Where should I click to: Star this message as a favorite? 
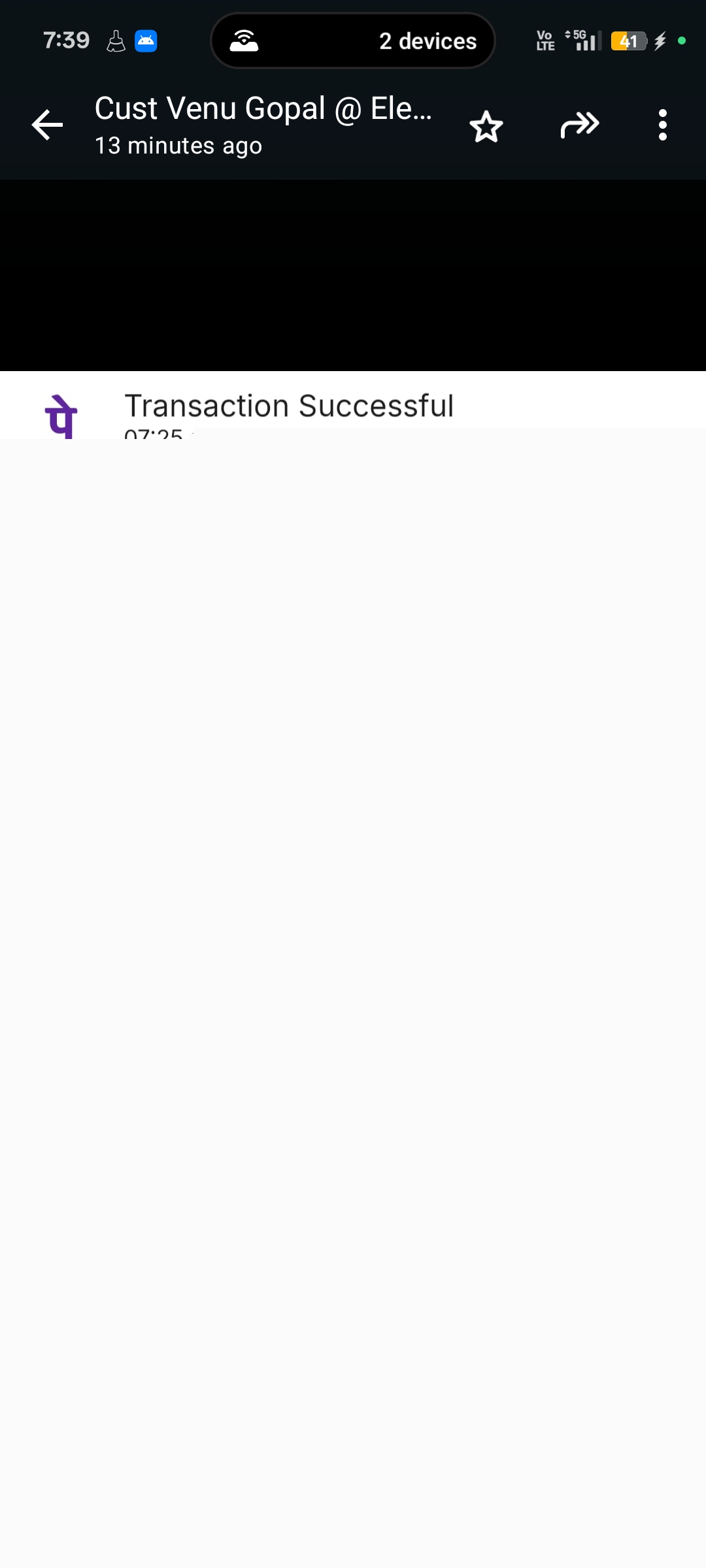(x=486, y=126)
